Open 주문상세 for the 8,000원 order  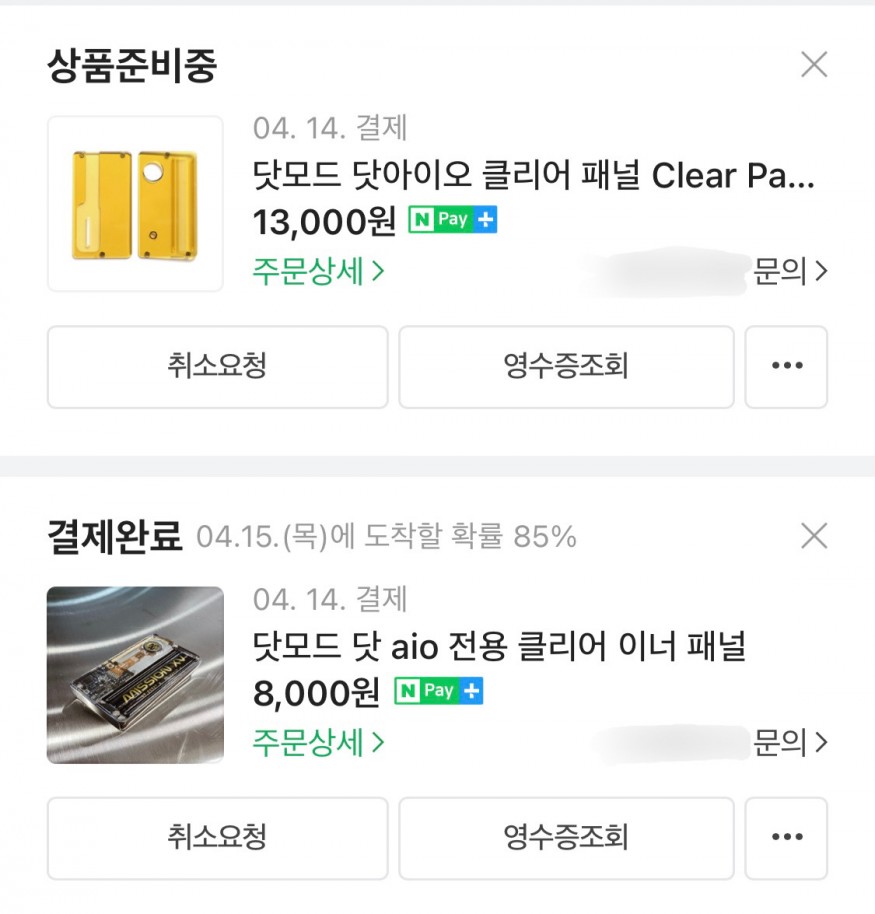[x=318, y=743]
